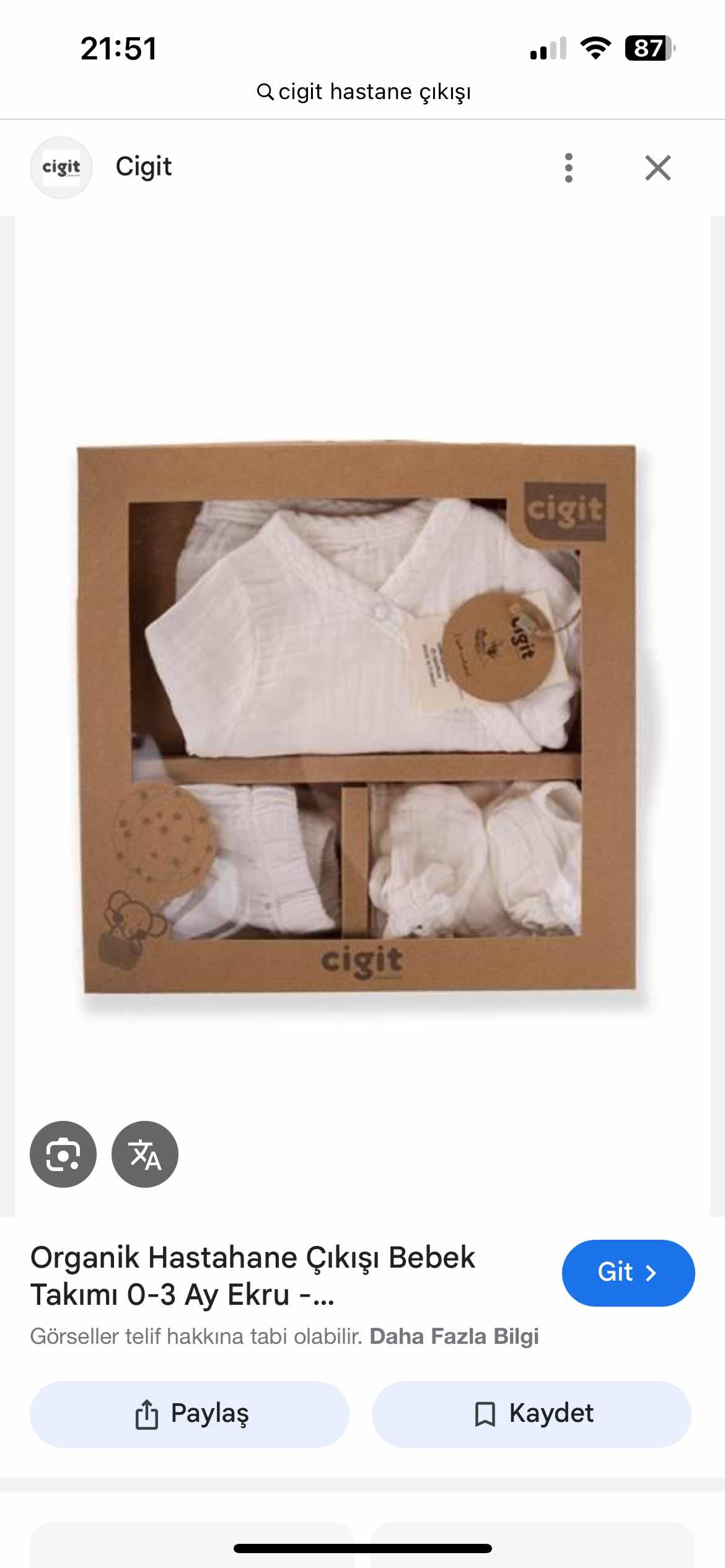Open the Daha Fazla Bilgi link

[454, 1336]
